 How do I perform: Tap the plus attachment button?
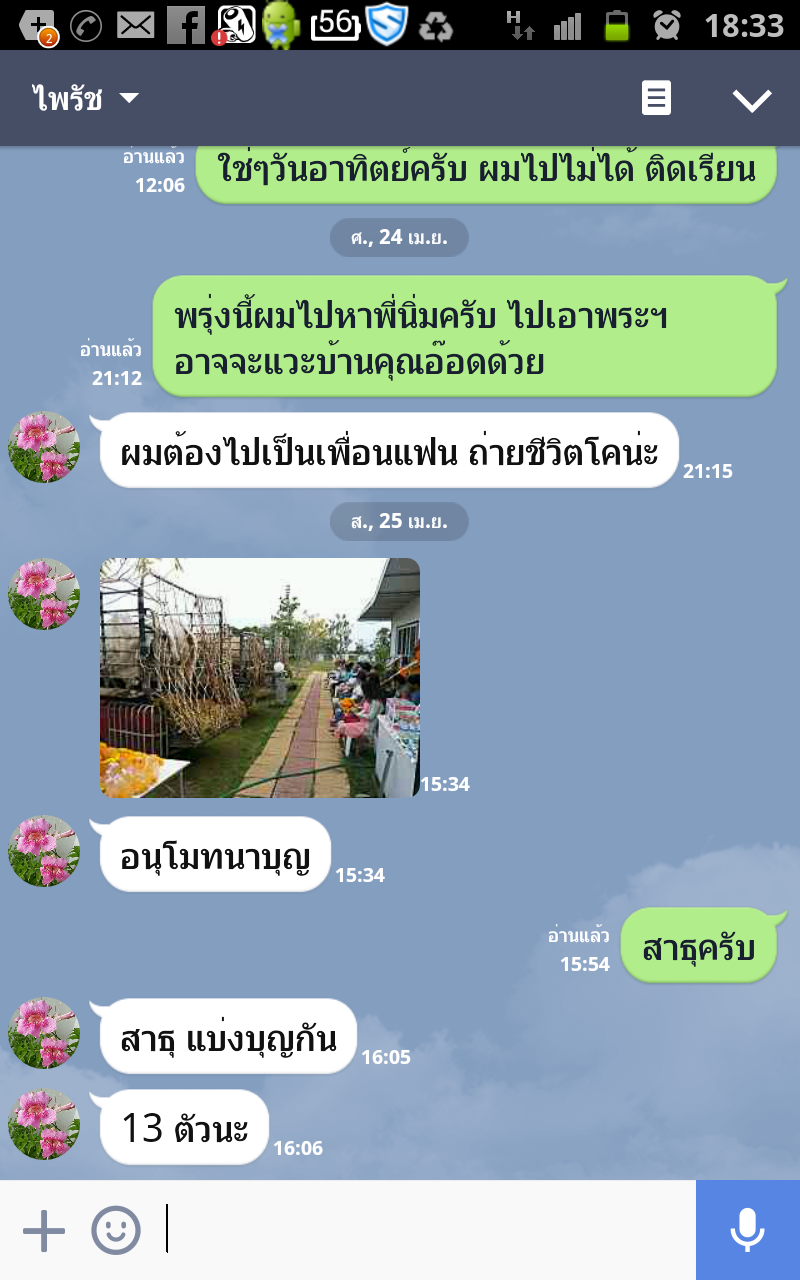coord(44,1230)
